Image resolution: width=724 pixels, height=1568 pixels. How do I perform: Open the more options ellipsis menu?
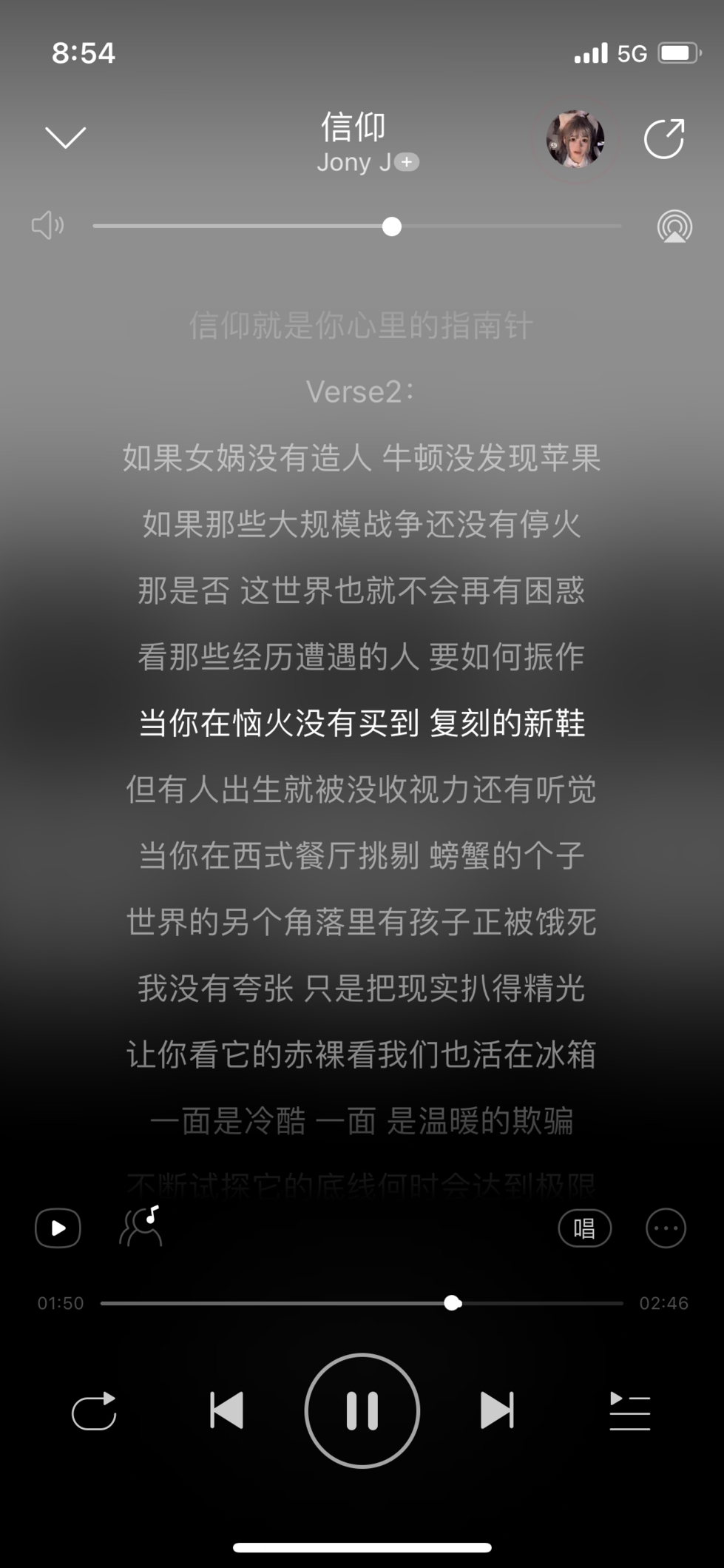click(666, 1228)
